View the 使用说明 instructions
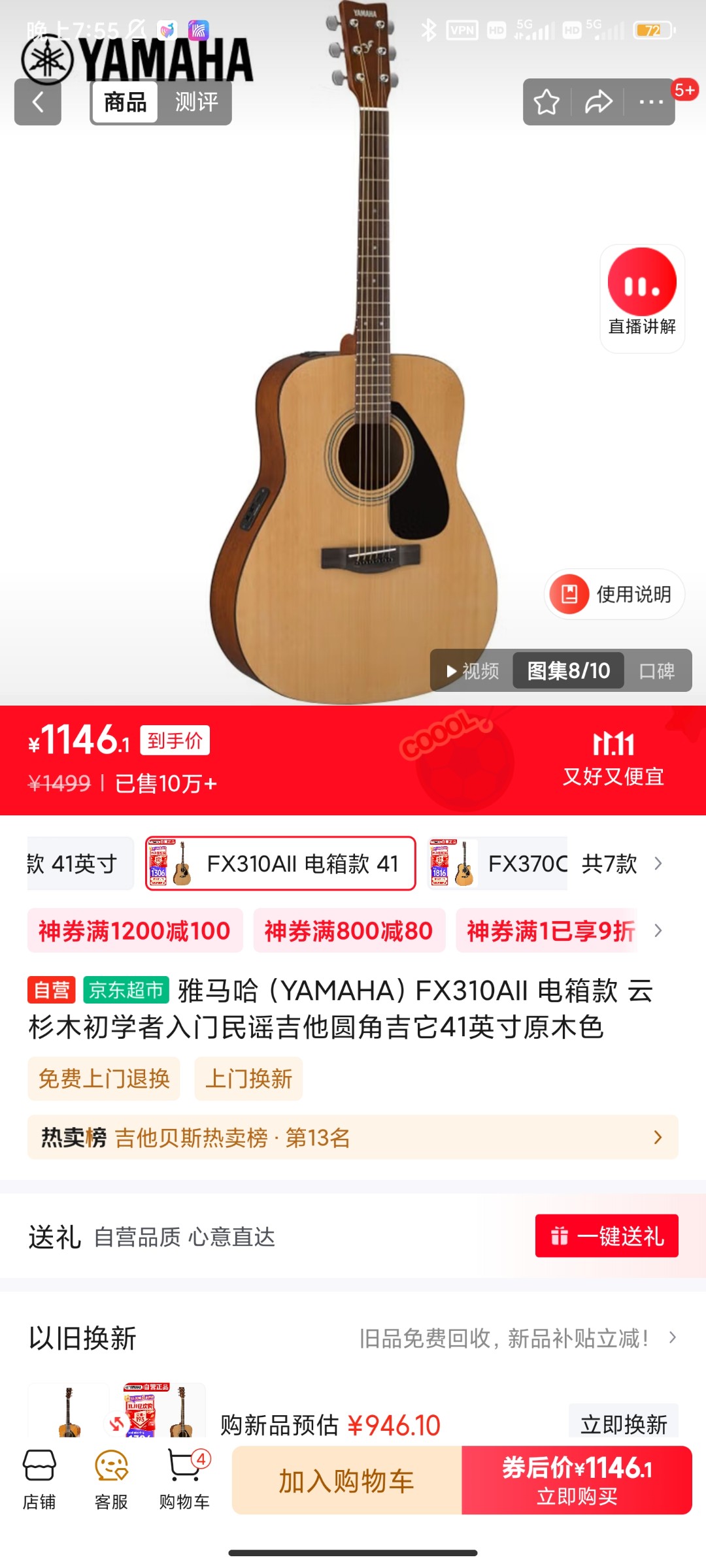 [614, 594]
